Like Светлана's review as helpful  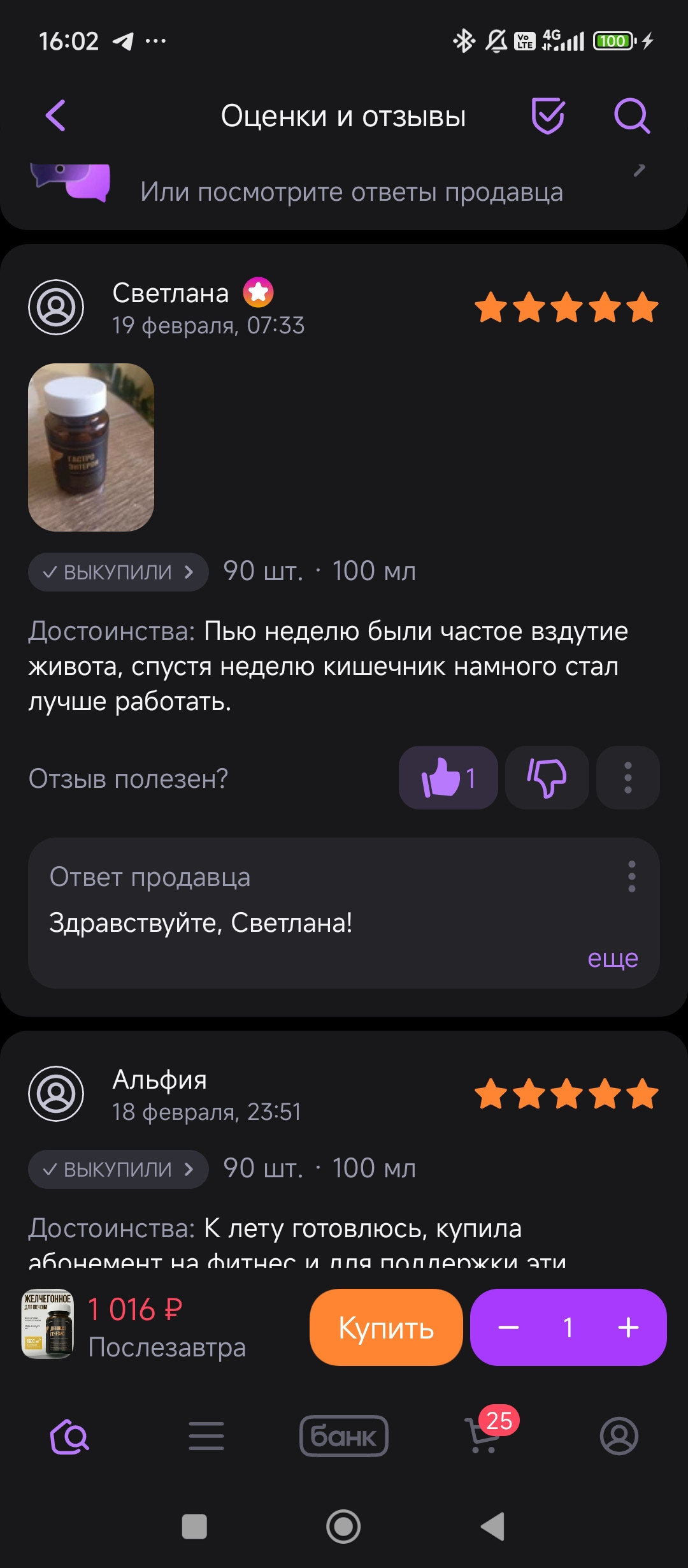(x=448, y=778)
